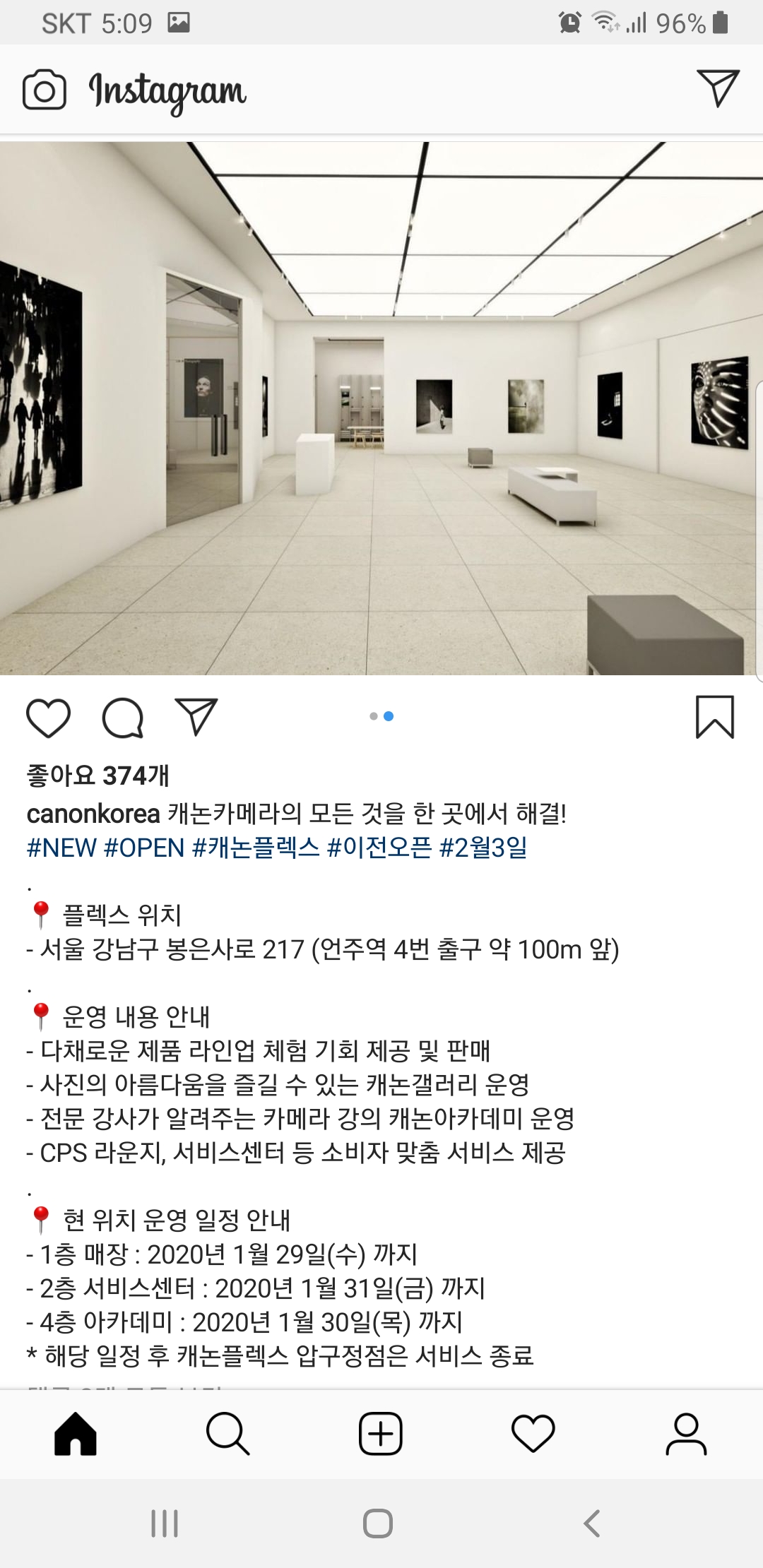
Task: Bookmark the canonkorea post
Action: (x=714, y=717)
